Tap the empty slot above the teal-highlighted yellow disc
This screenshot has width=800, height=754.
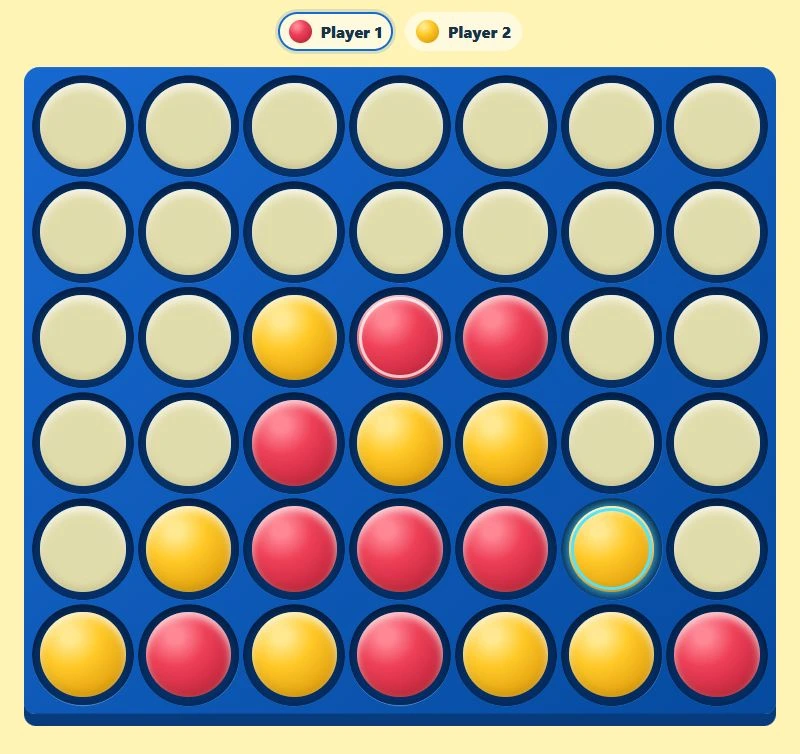611,443
